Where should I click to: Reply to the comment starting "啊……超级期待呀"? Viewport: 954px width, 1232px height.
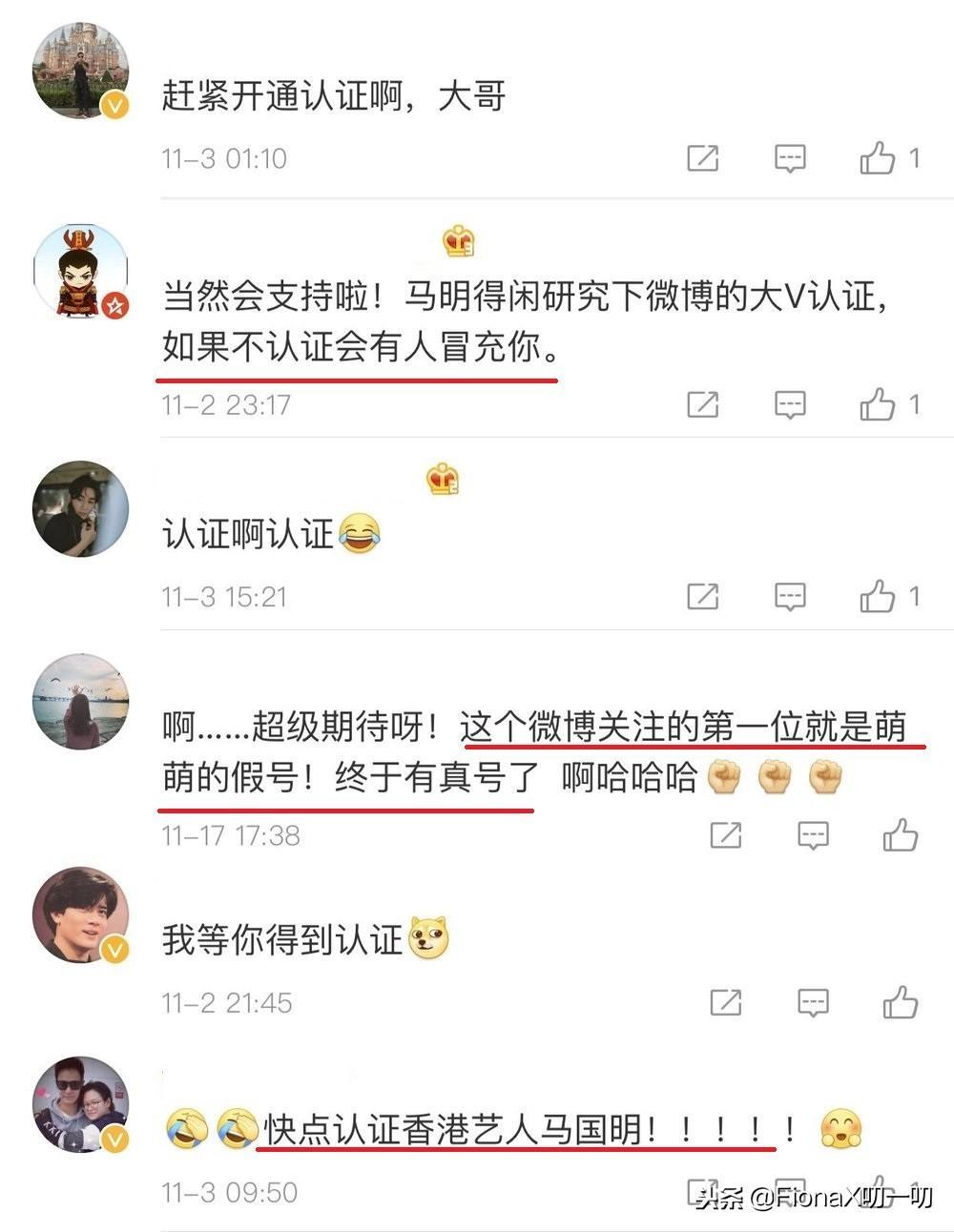(812, 835)
